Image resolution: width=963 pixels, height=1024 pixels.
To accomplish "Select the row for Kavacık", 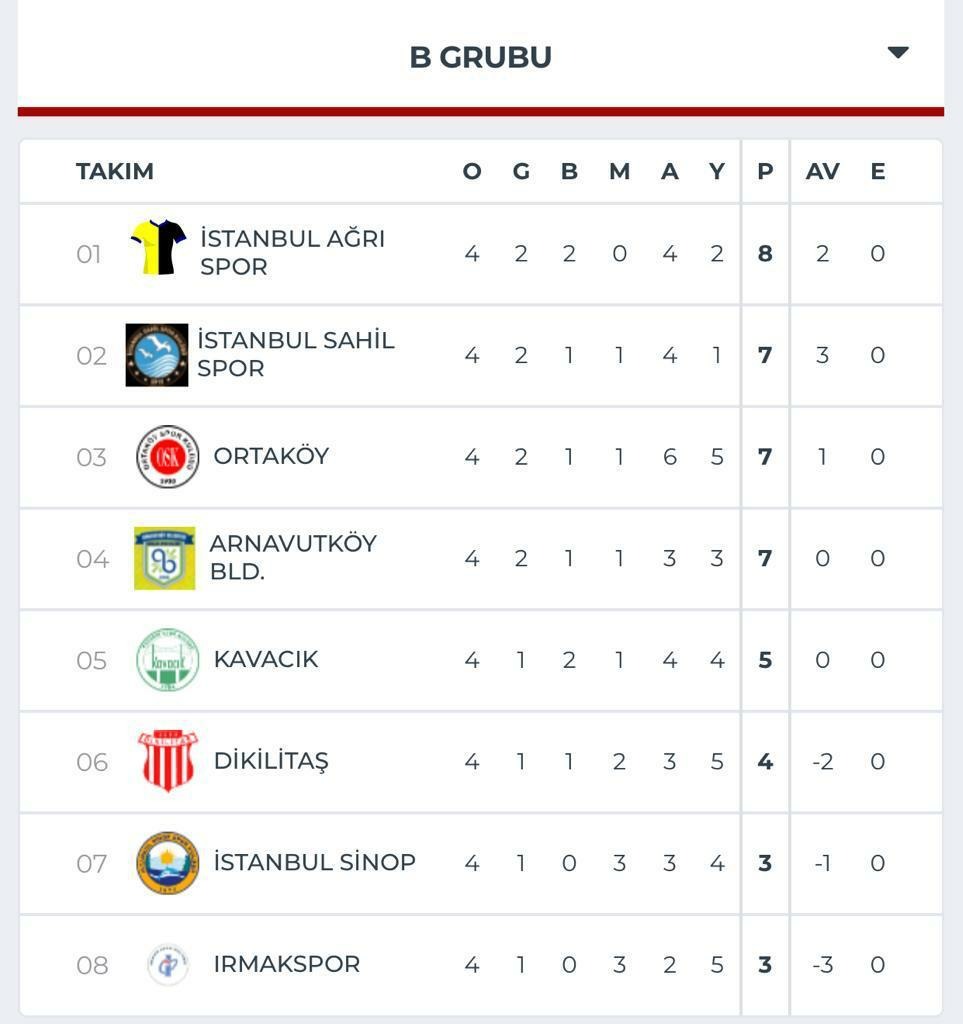I will coord(400,659).
